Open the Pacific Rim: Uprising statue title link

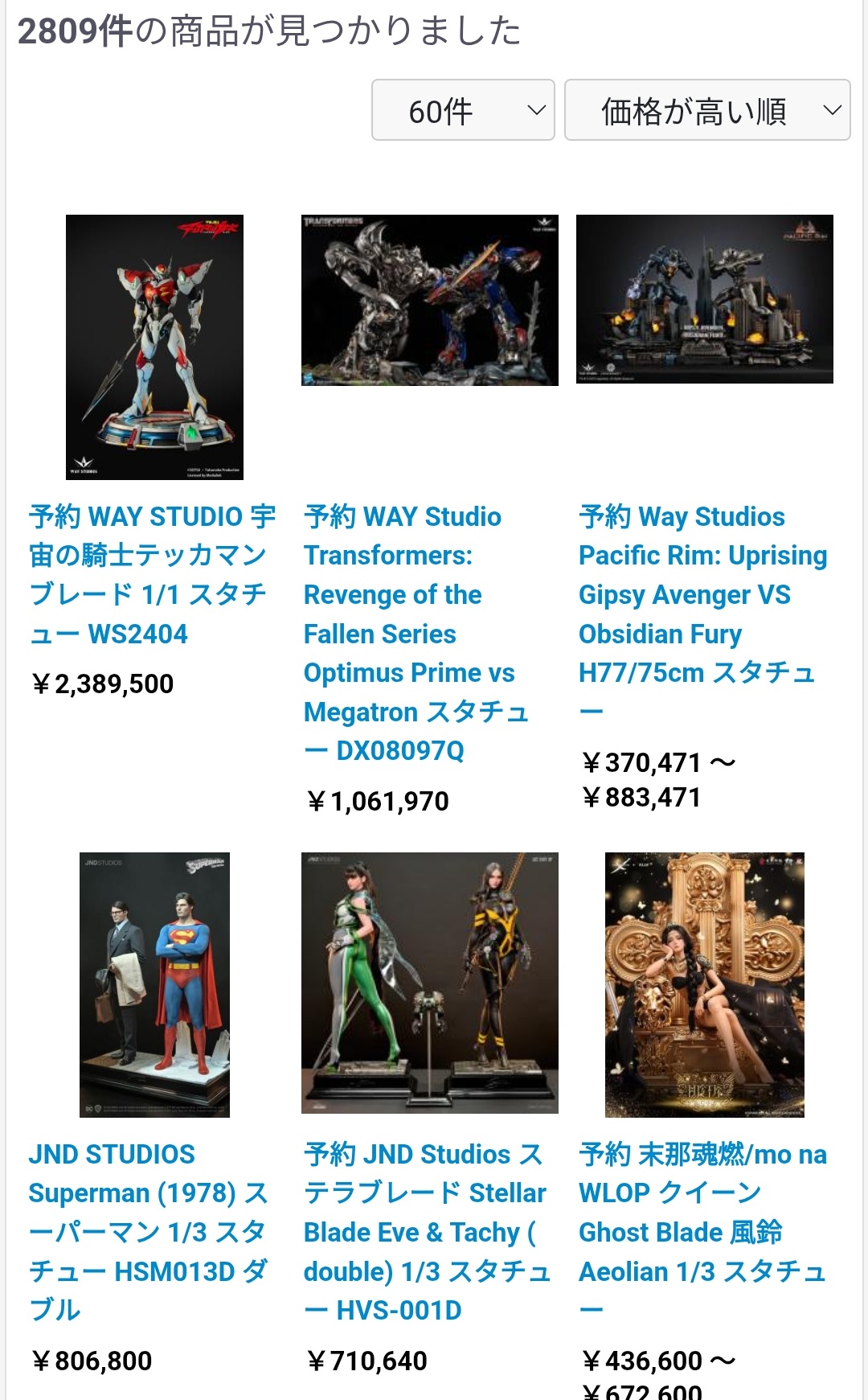point(703,614)
